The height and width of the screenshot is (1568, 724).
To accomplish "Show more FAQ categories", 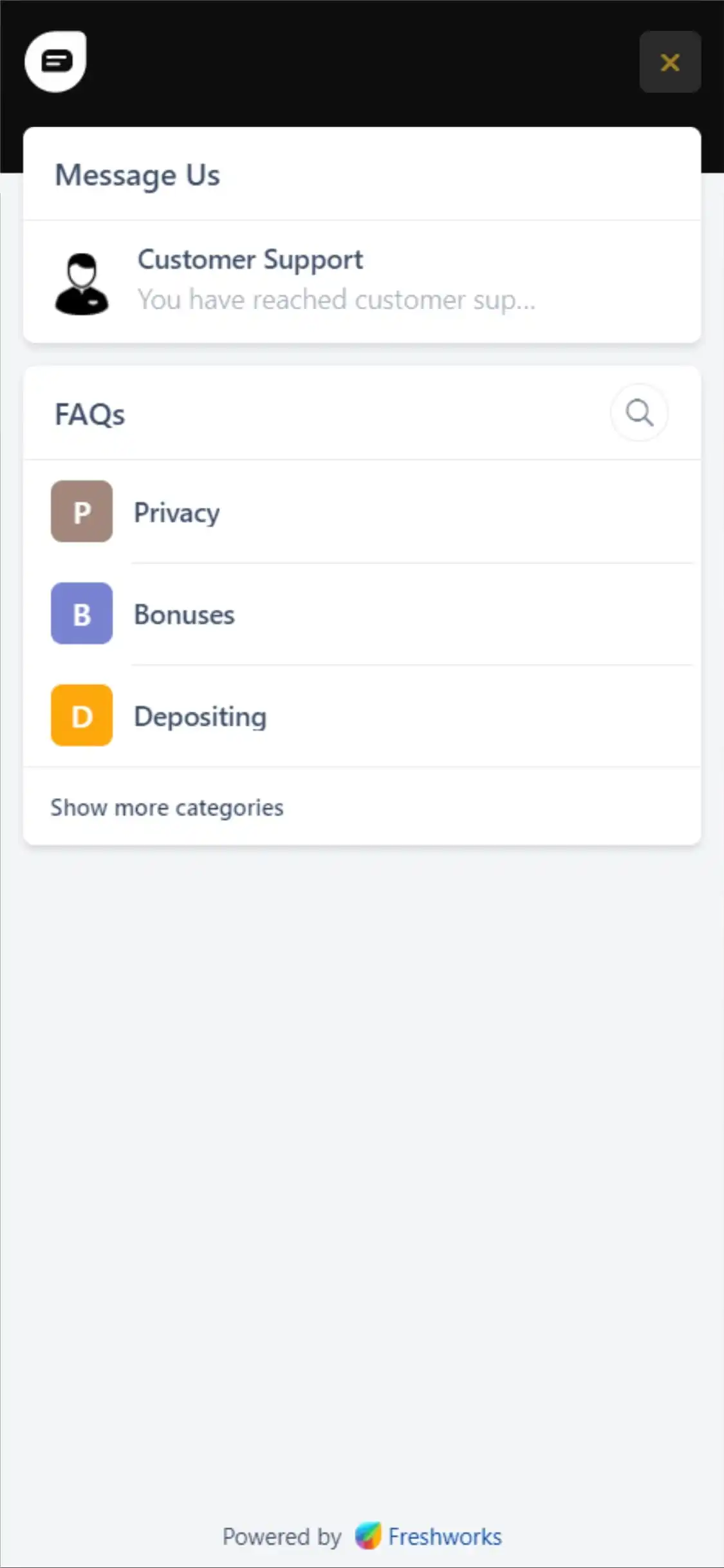I will click(167, 807).
